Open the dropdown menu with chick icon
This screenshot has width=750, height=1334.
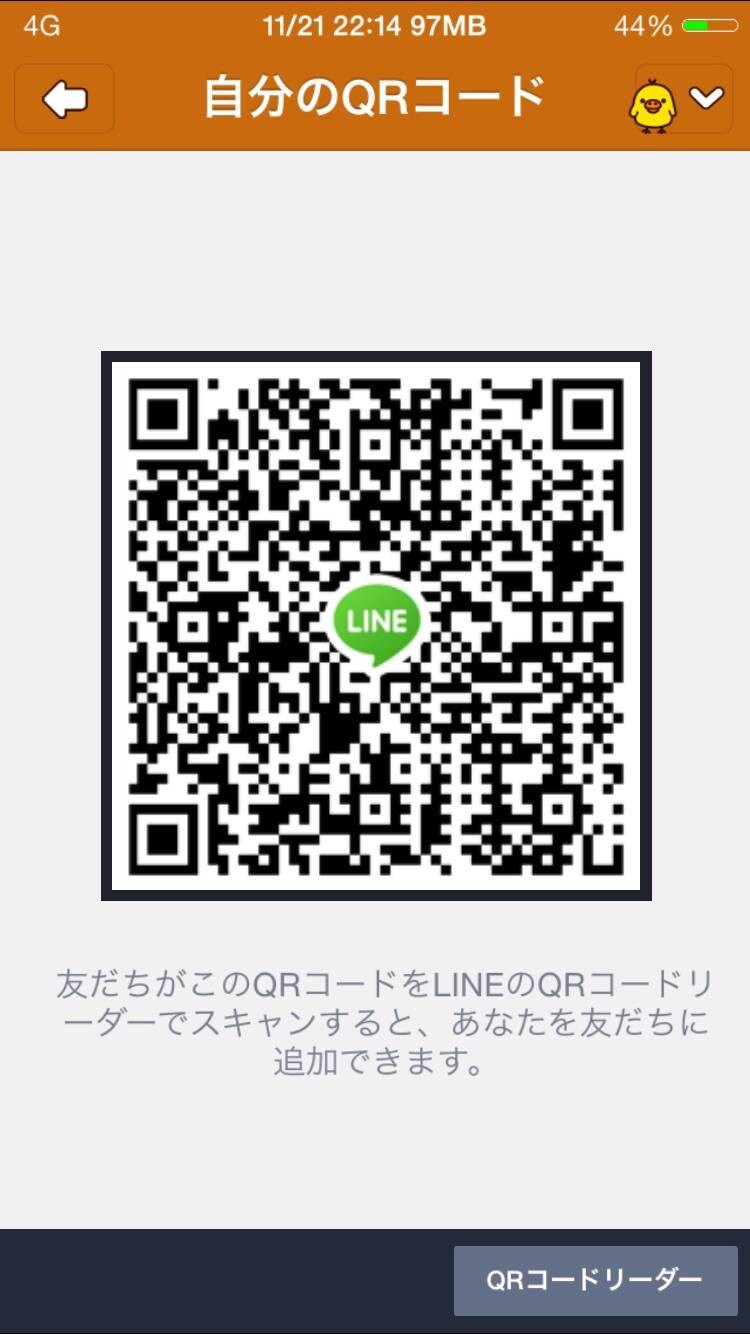[684, 99]
